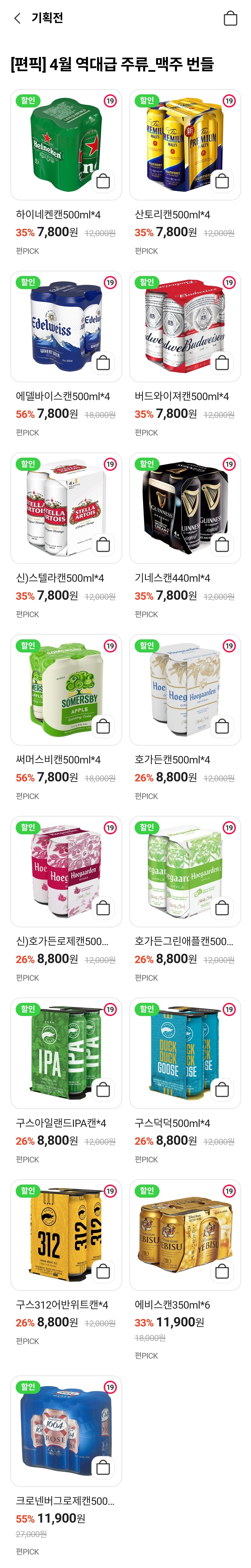Image resolution: width=251 pixels, height=1568 pixels.
Task: Open the 구스312어반위트캔*4 product
Action: coord(66,1234)
